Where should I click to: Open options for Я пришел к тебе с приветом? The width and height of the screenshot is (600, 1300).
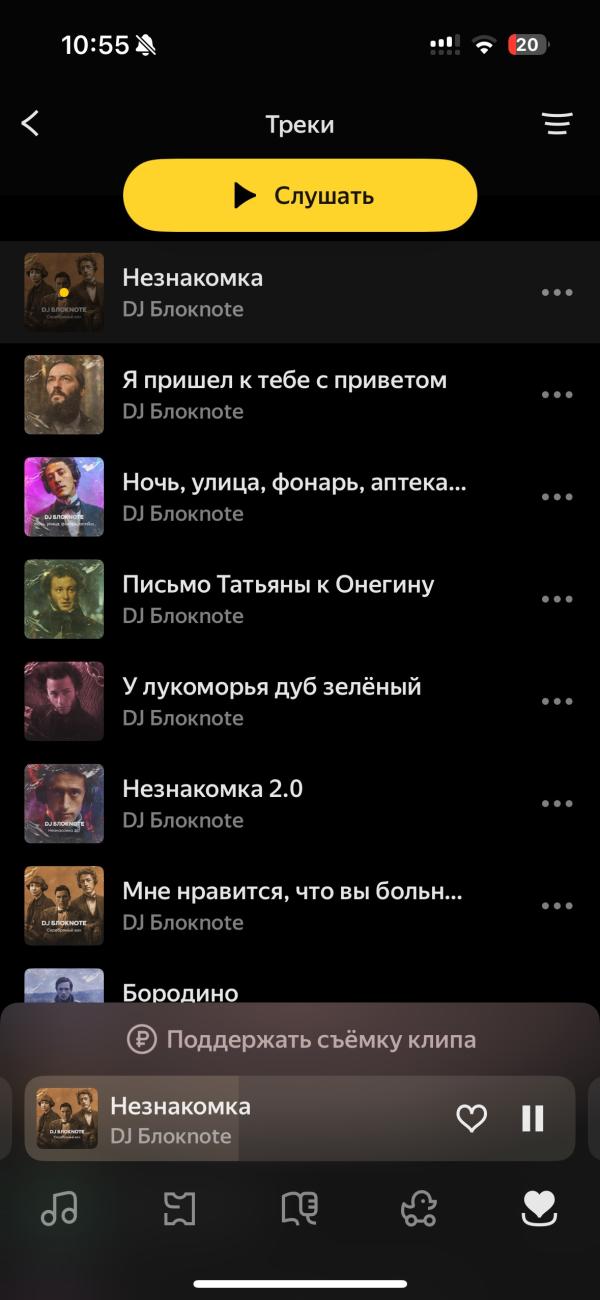coord(556,395)
